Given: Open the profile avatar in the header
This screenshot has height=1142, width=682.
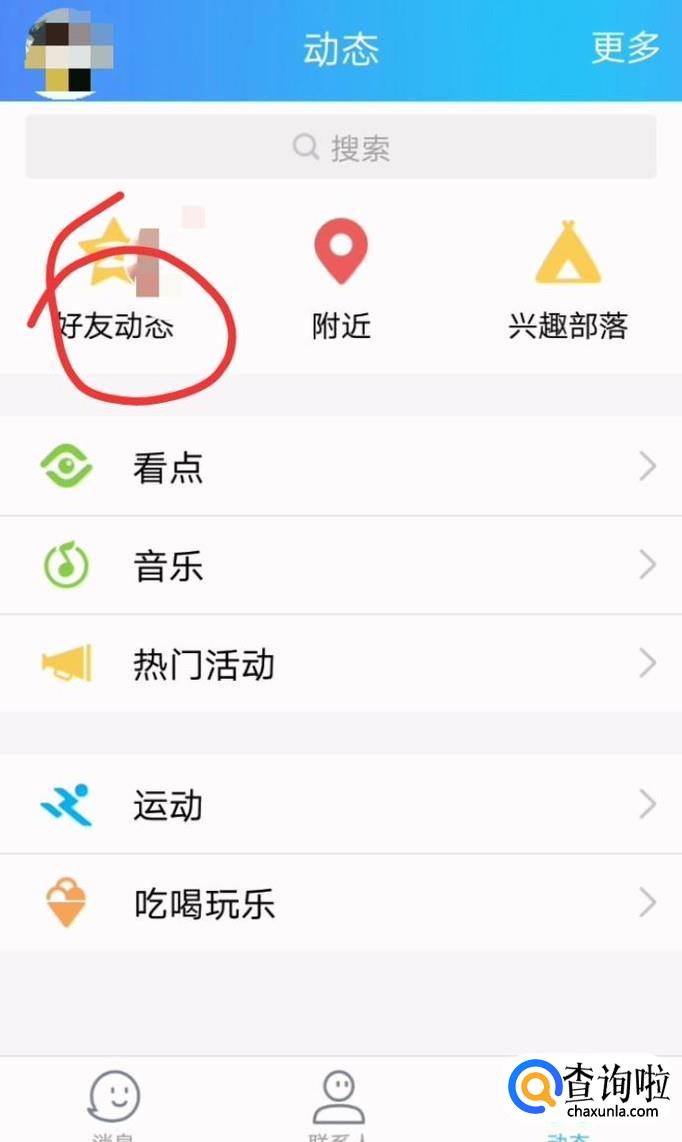Looking at the screenshot, I should point(66,53).
